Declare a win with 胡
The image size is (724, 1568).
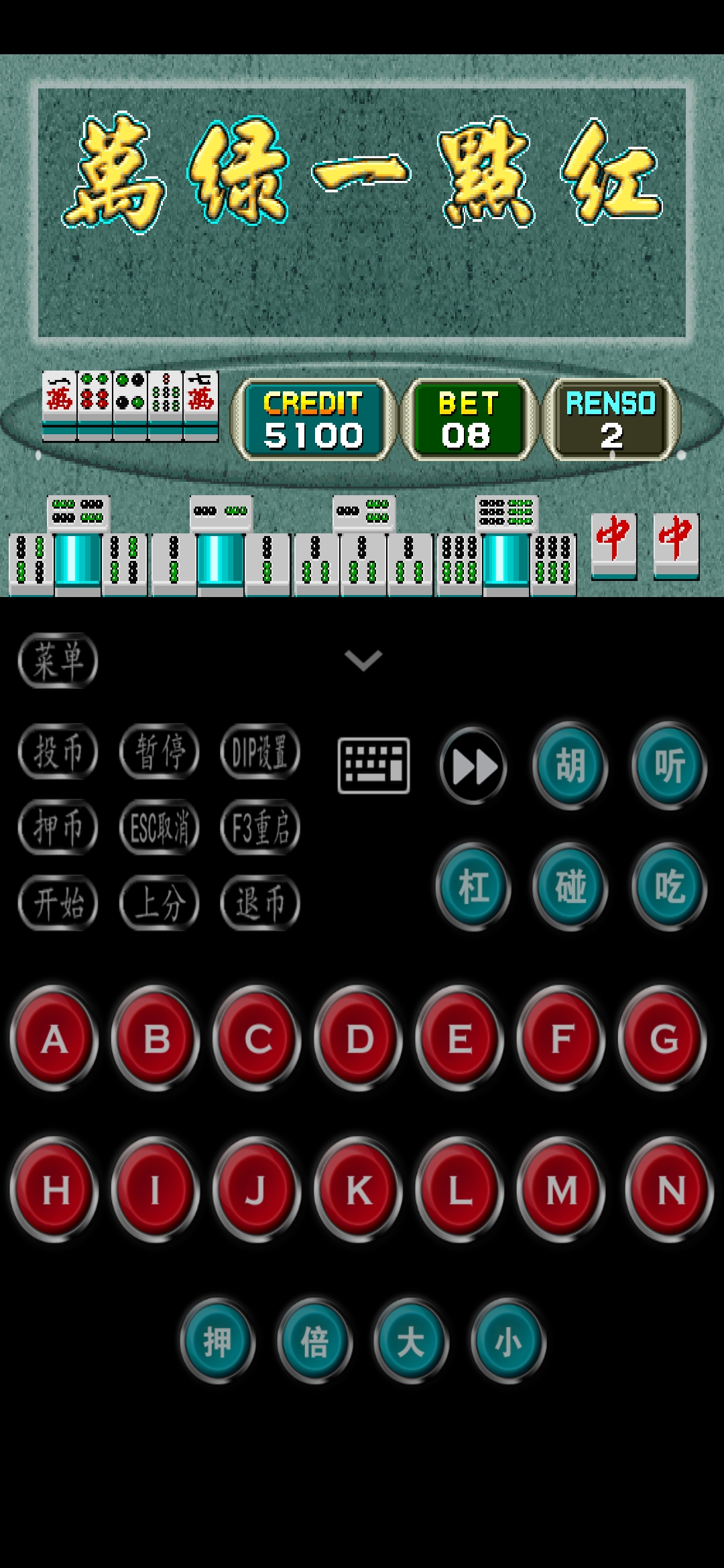570,765
